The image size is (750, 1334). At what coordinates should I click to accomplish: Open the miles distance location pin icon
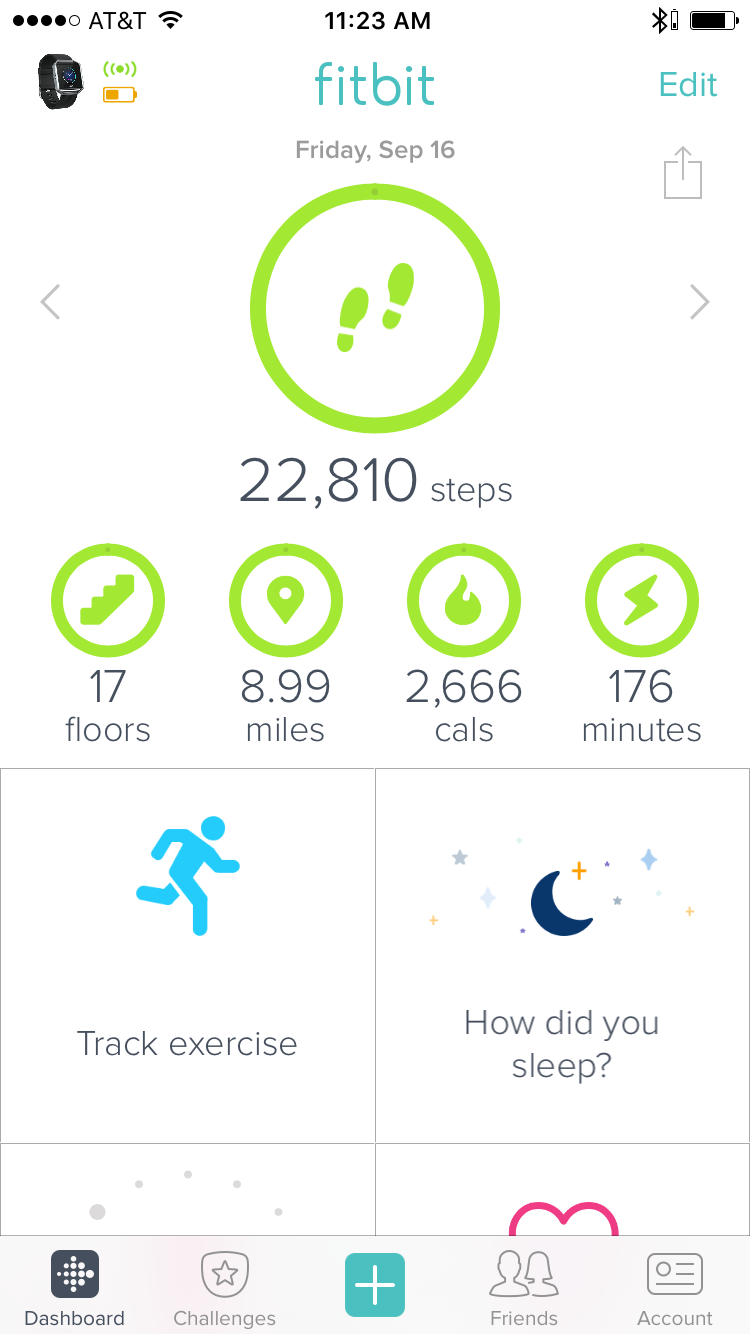pos(286,600)
